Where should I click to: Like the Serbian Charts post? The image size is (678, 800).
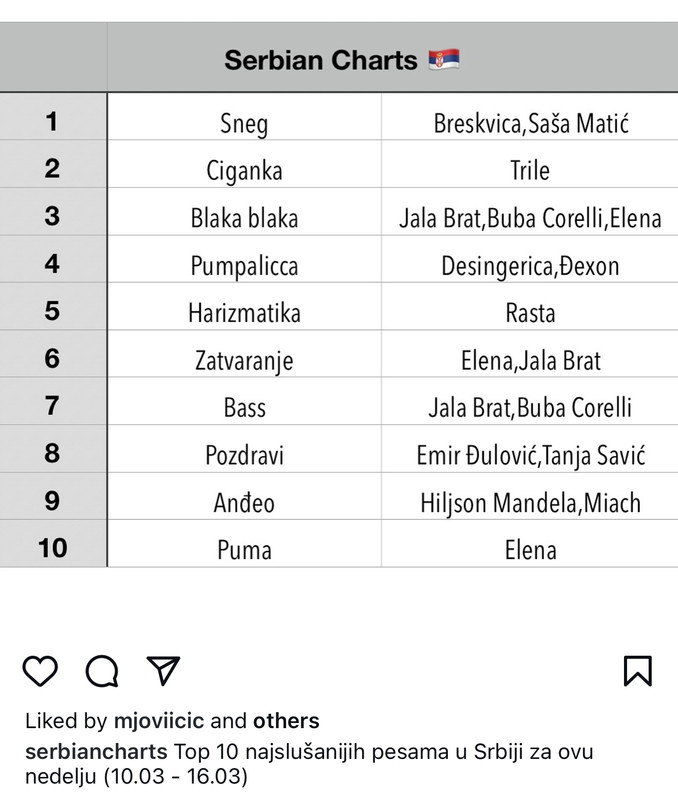pos(40,670)
